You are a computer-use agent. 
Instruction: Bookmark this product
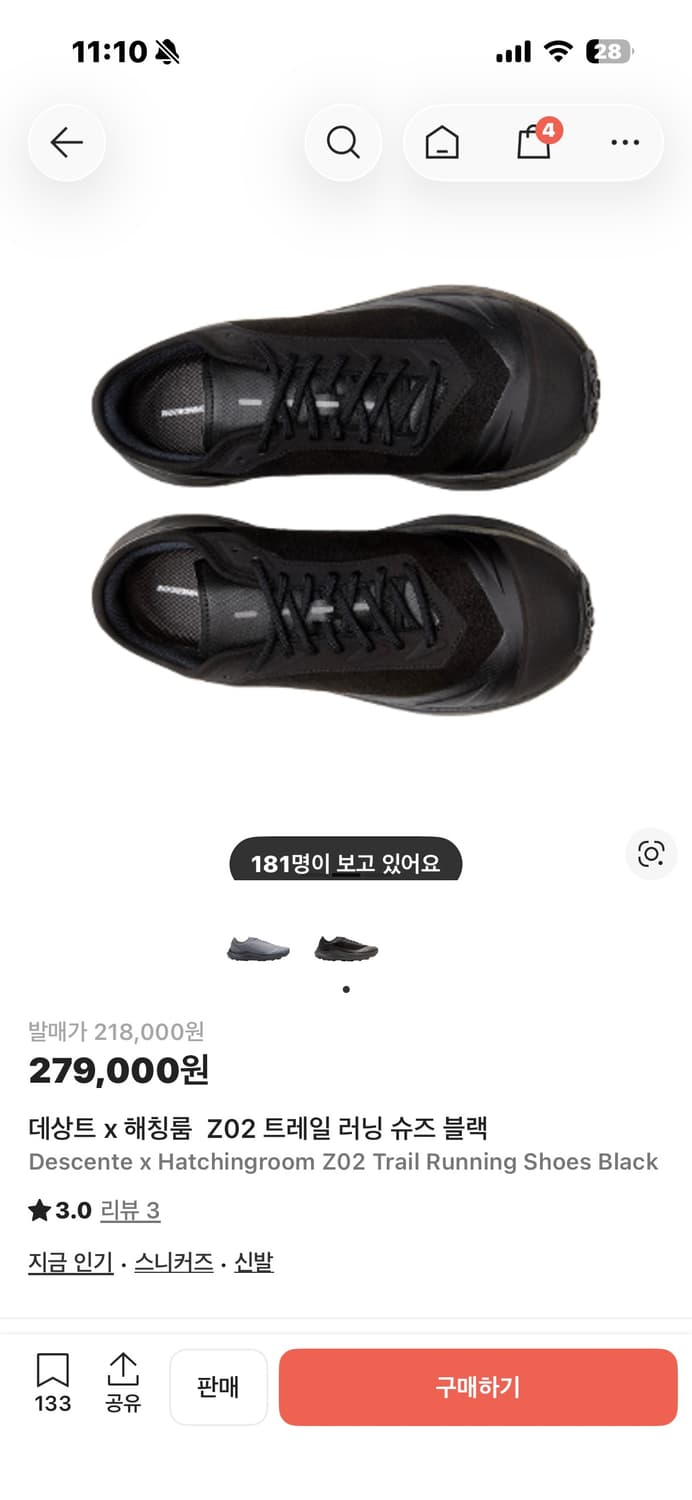[53, 1384]
